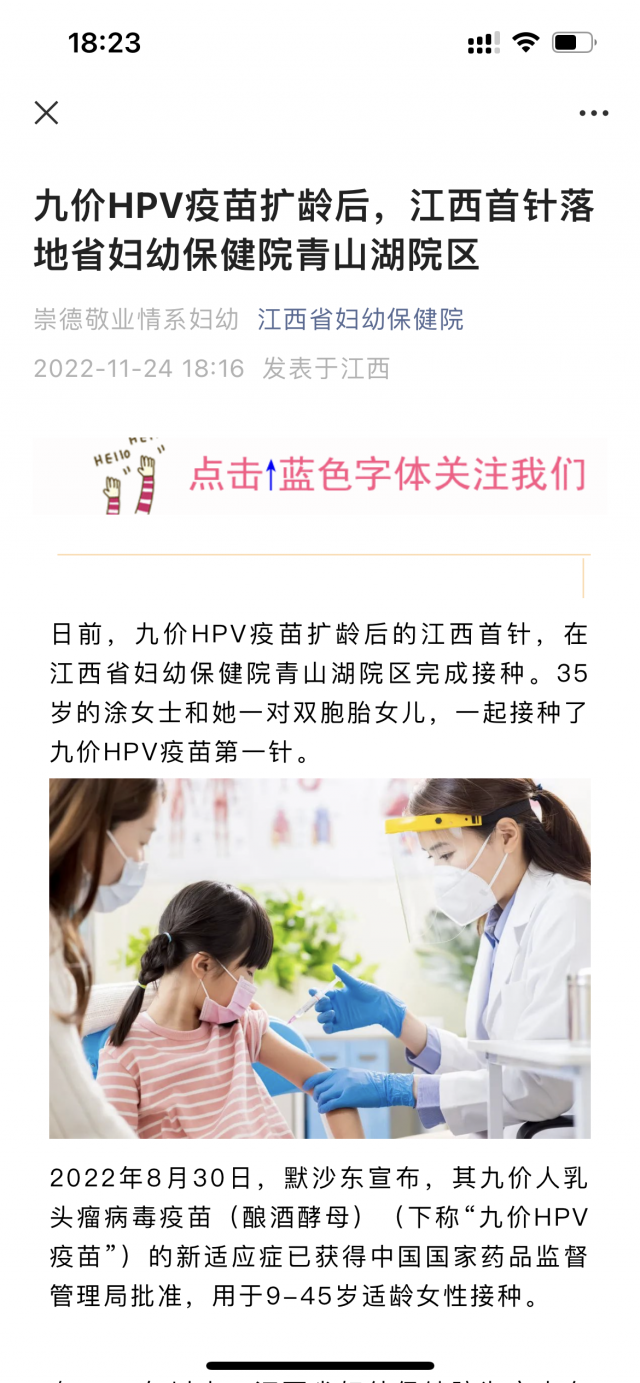Open the three-dot overflow menu

[593, 113]
